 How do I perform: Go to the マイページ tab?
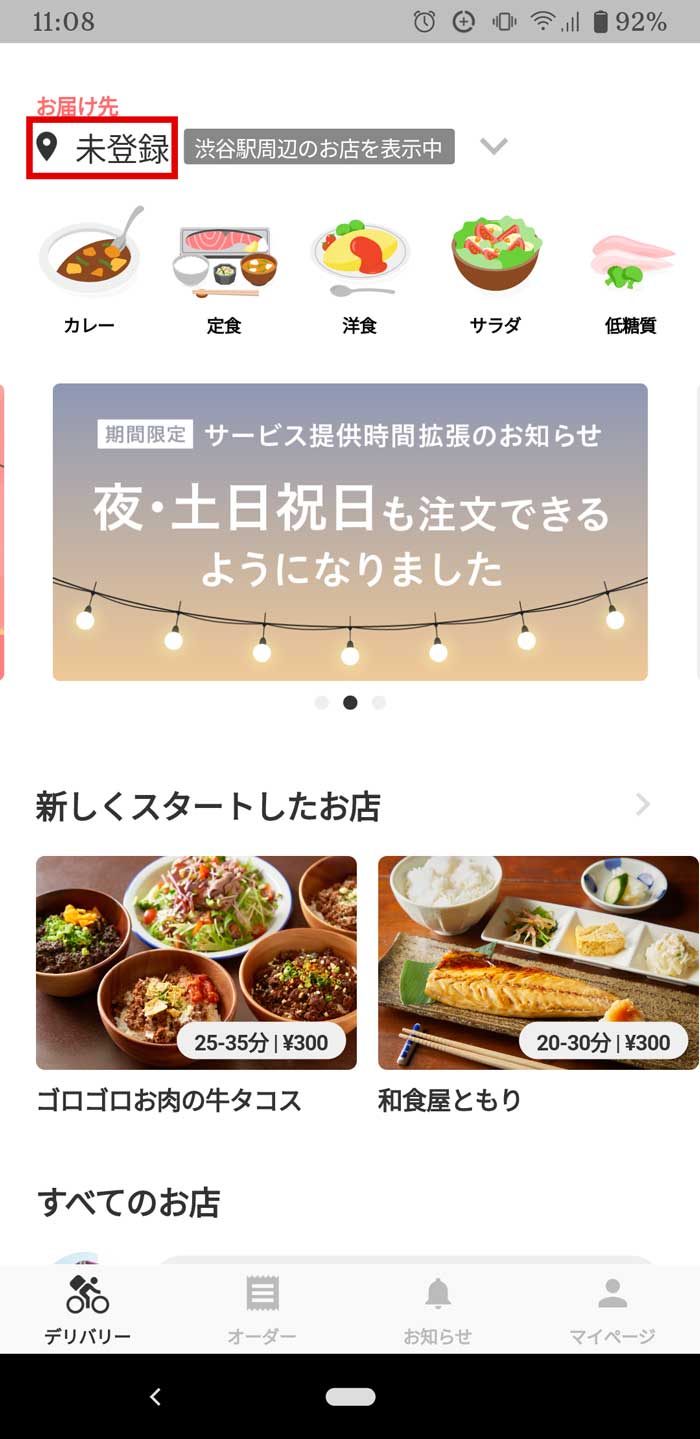tap(612, 1310)
